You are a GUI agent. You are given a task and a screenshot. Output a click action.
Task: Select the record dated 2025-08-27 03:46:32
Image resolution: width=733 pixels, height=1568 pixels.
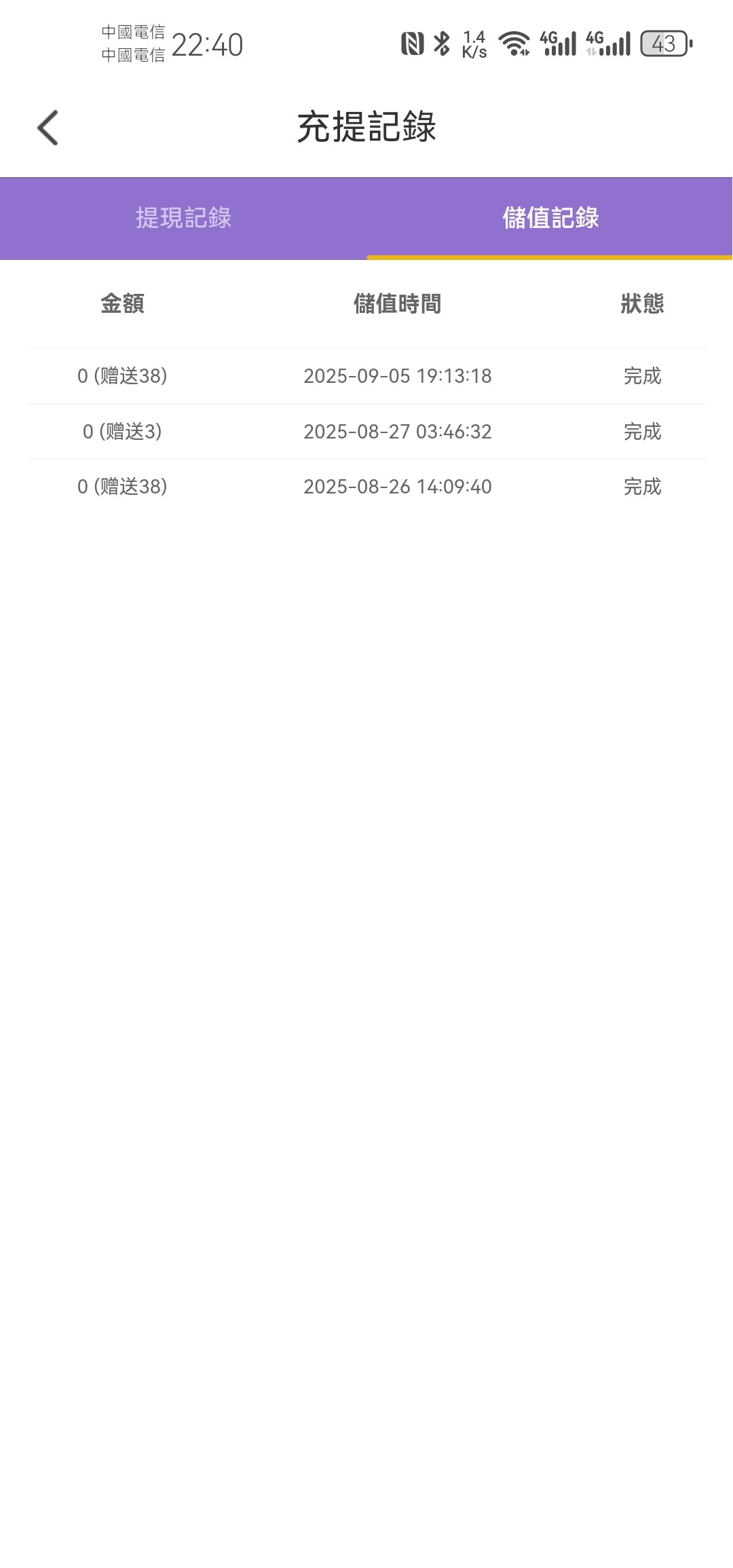[398, 431]
